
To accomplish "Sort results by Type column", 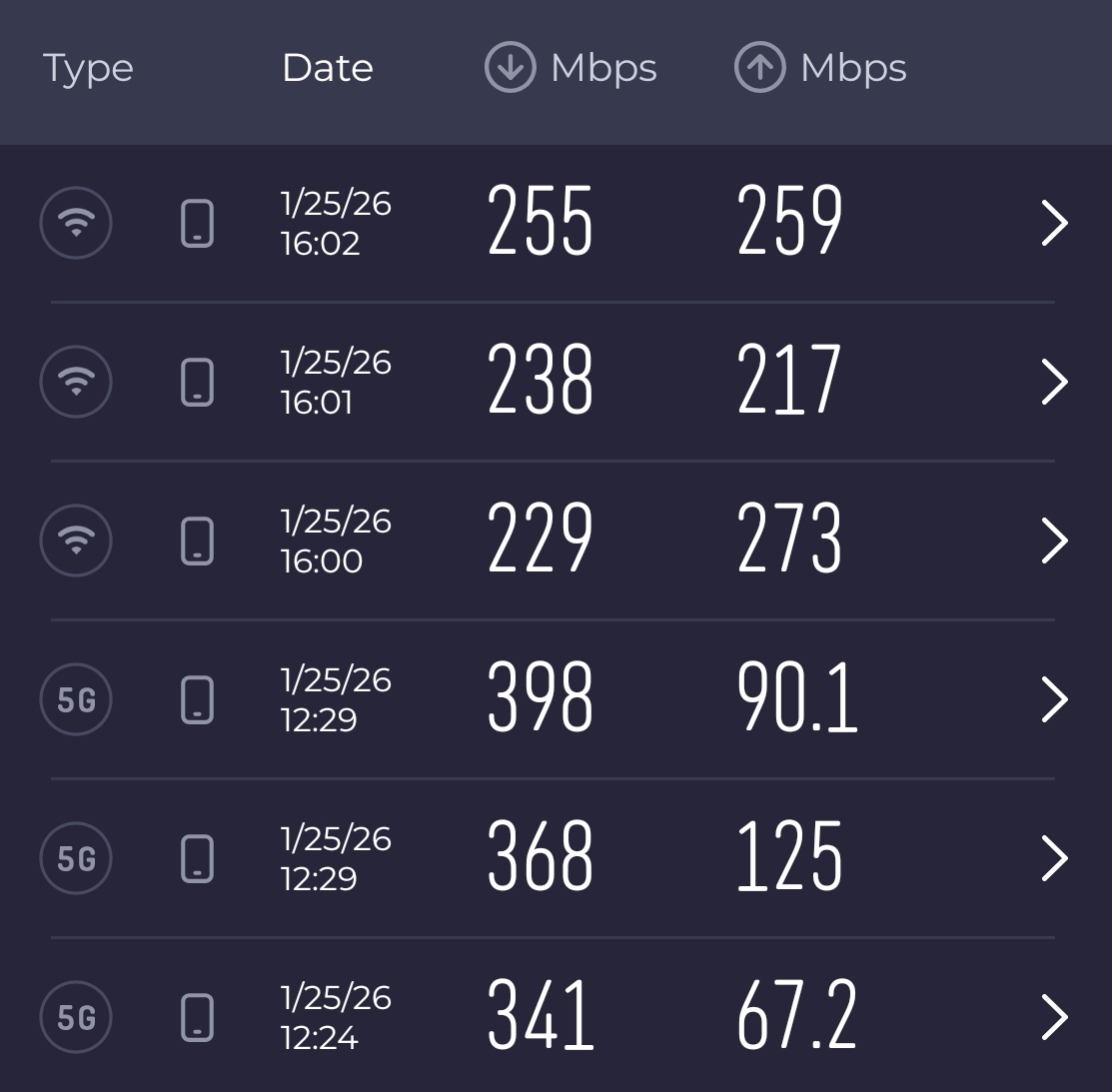I will tap(88, 68).
